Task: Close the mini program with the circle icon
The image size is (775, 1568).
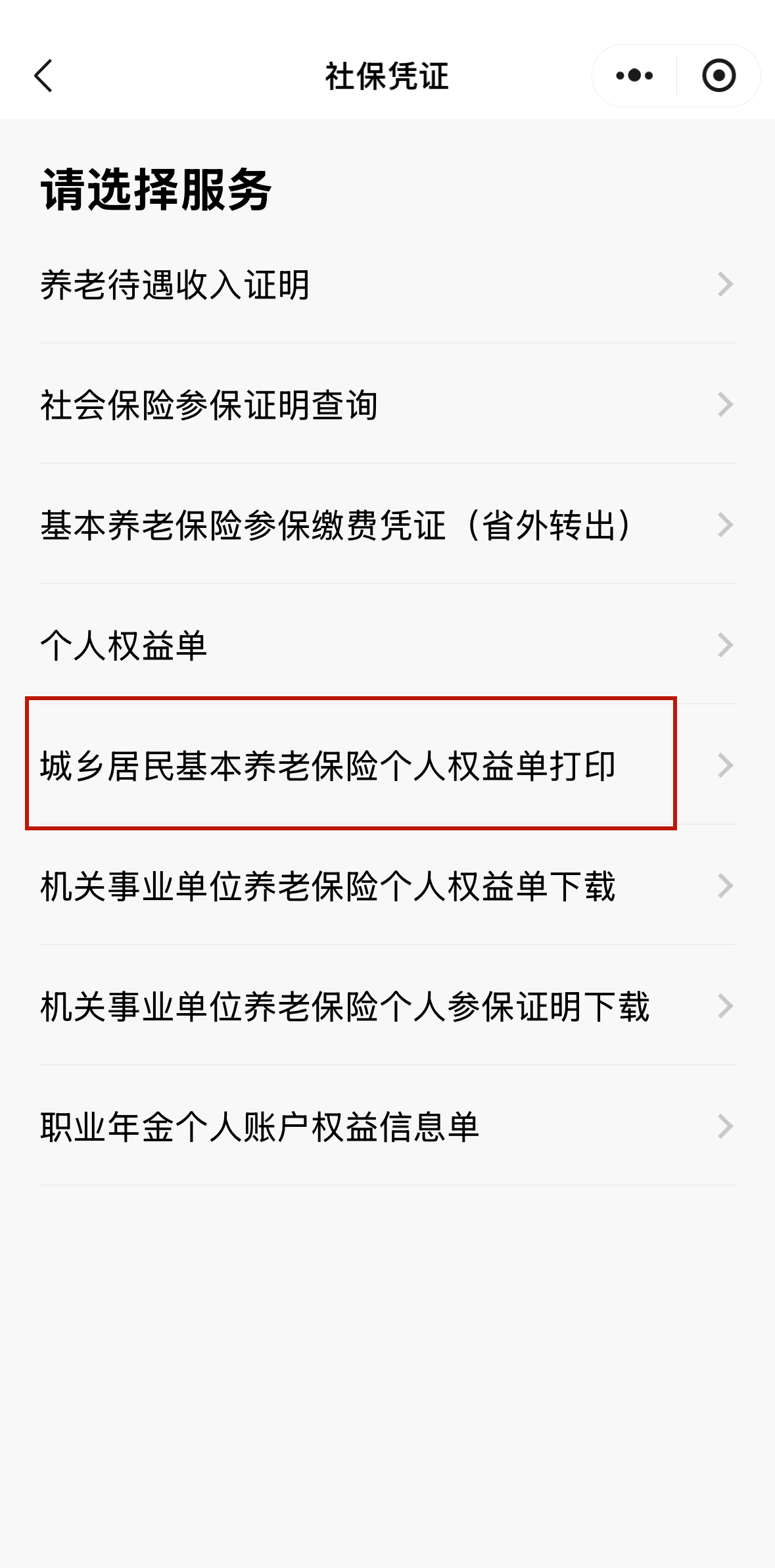Action: coord(718,76)
